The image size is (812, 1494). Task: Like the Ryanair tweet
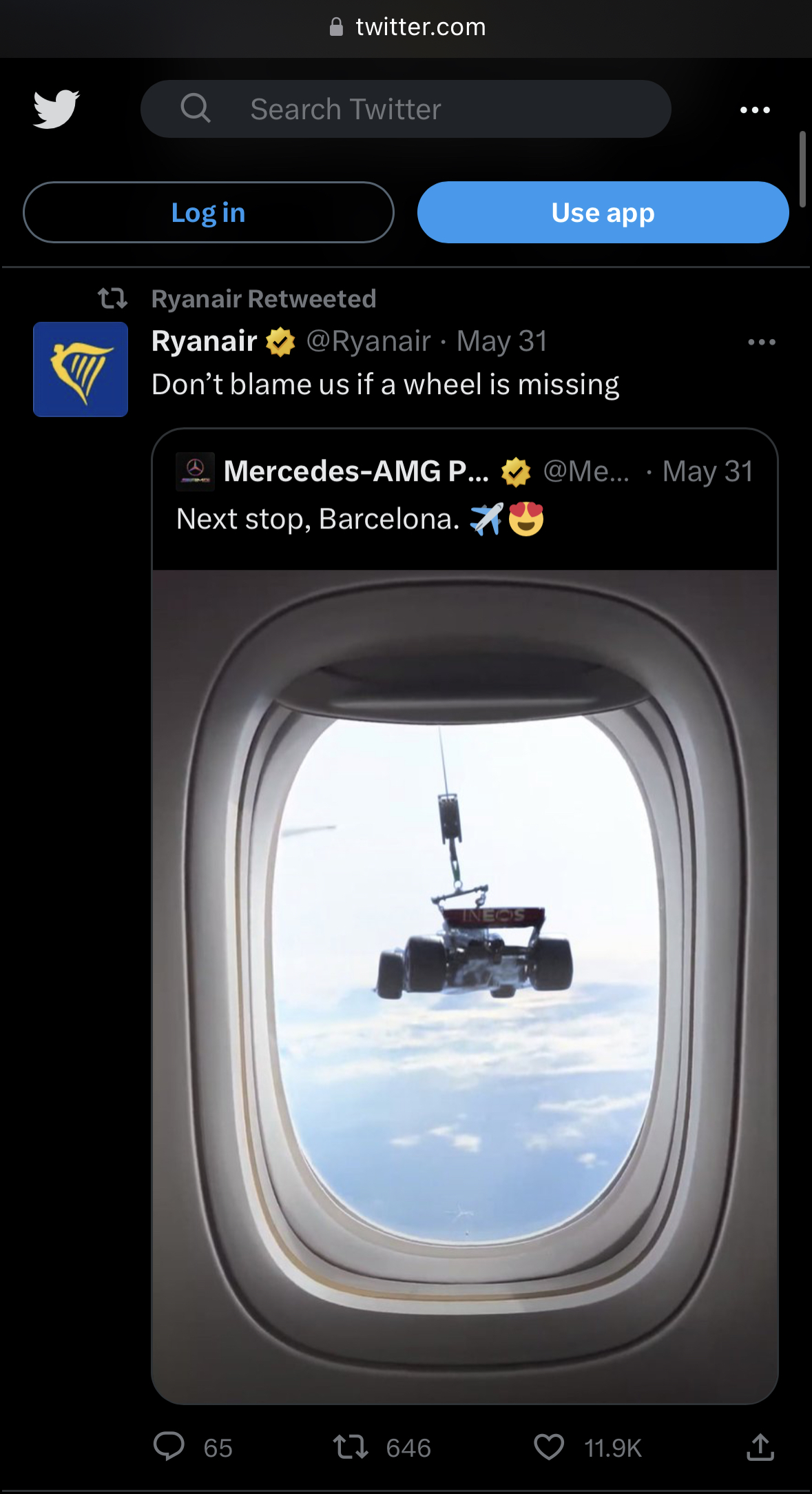pyautogui.click(x=549, y=1446)
